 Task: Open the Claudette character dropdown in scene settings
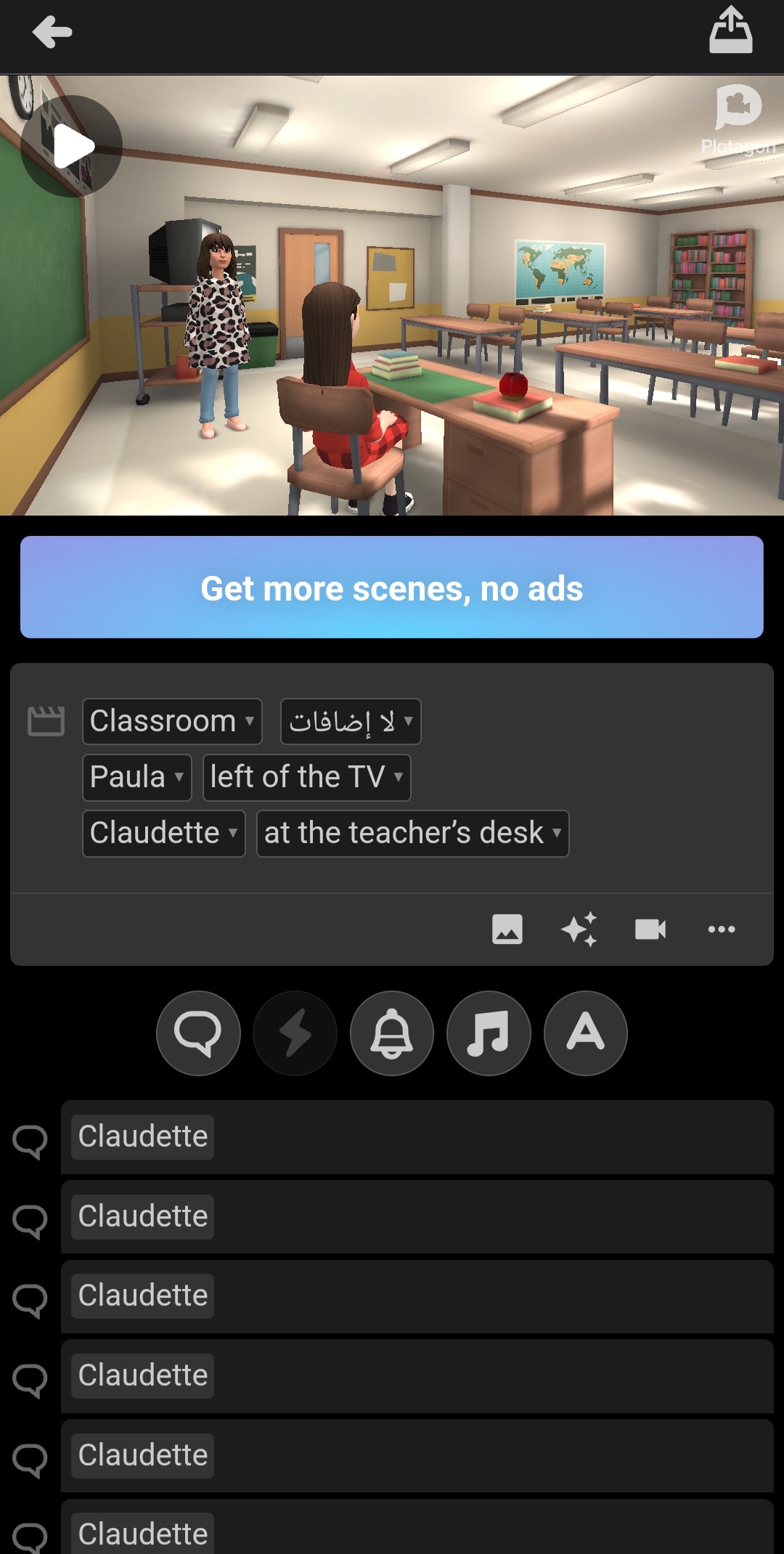pos(163,834)
